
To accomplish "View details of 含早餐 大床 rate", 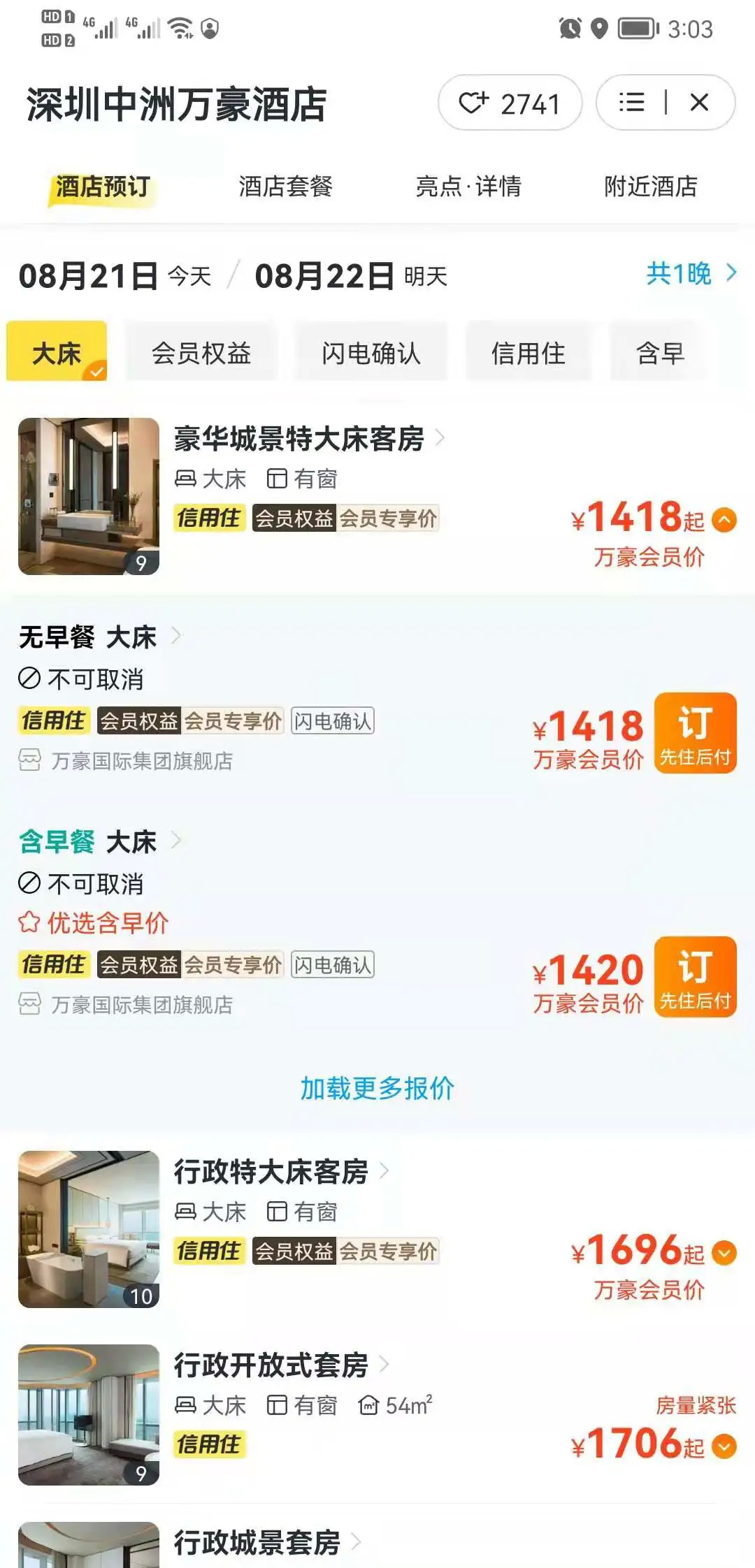I will pos(98,842).
